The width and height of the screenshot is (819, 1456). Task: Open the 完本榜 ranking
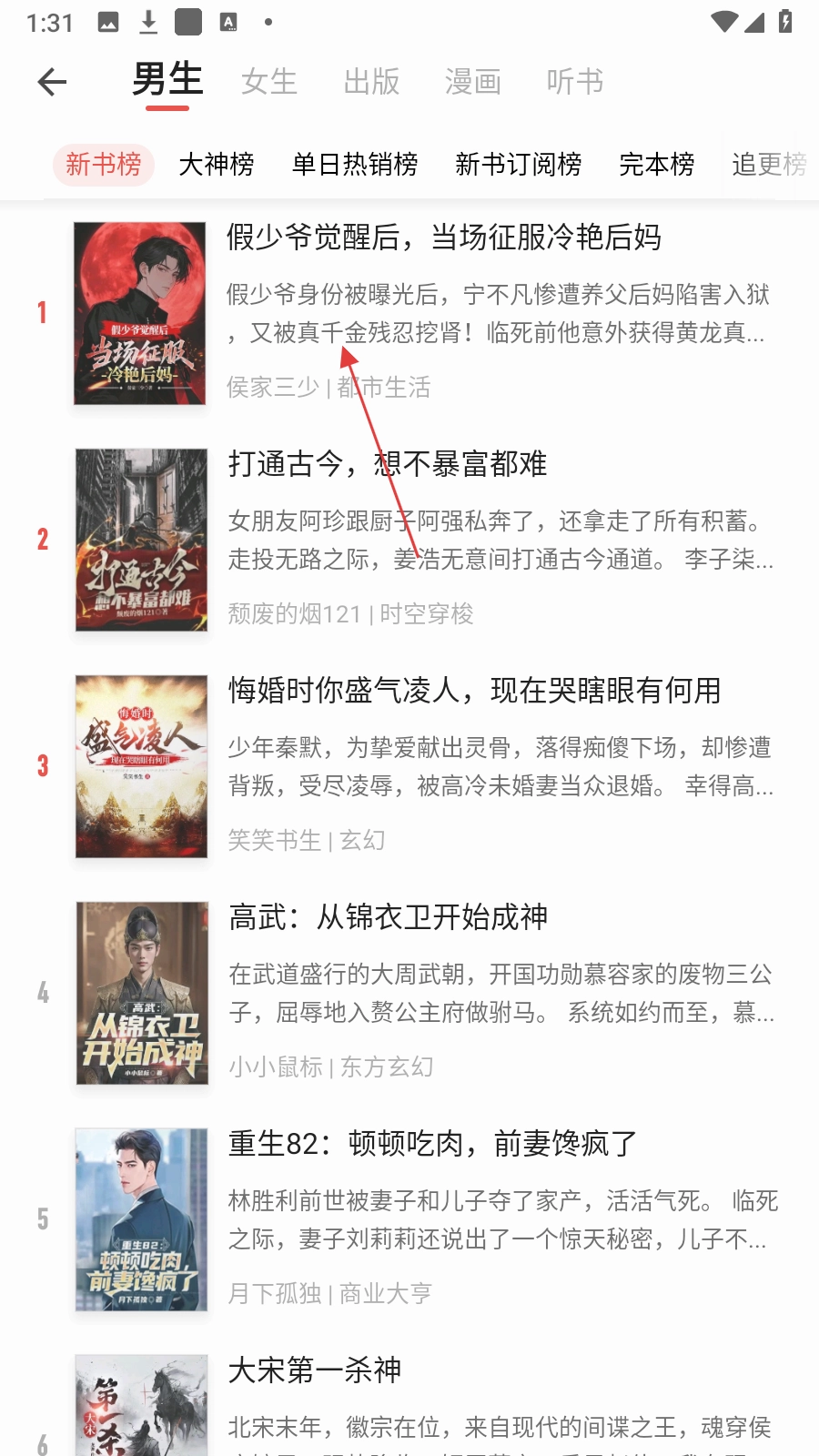pyautogui.click(x=657, y=165)
